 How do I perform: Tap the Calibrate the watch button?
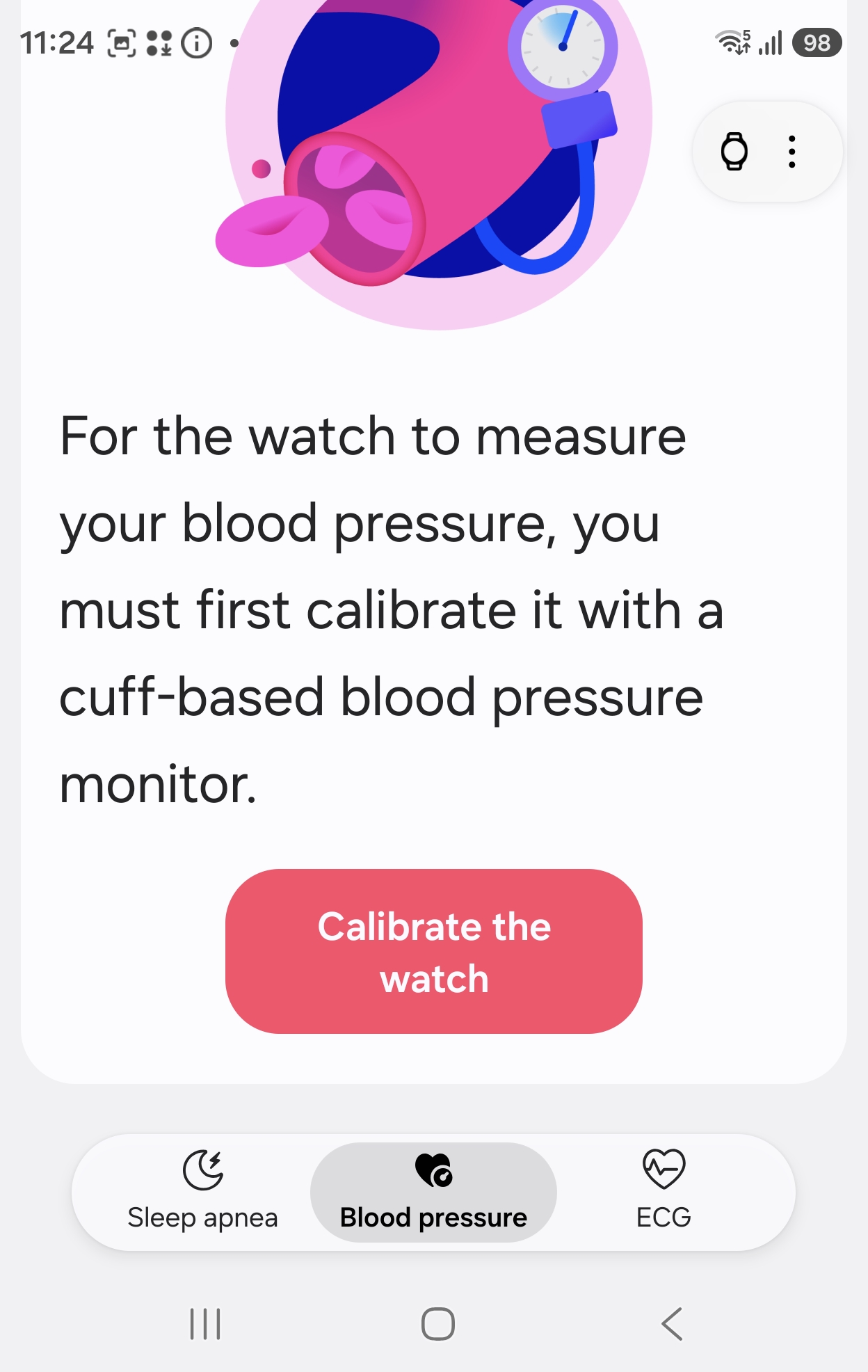point(433,951)
